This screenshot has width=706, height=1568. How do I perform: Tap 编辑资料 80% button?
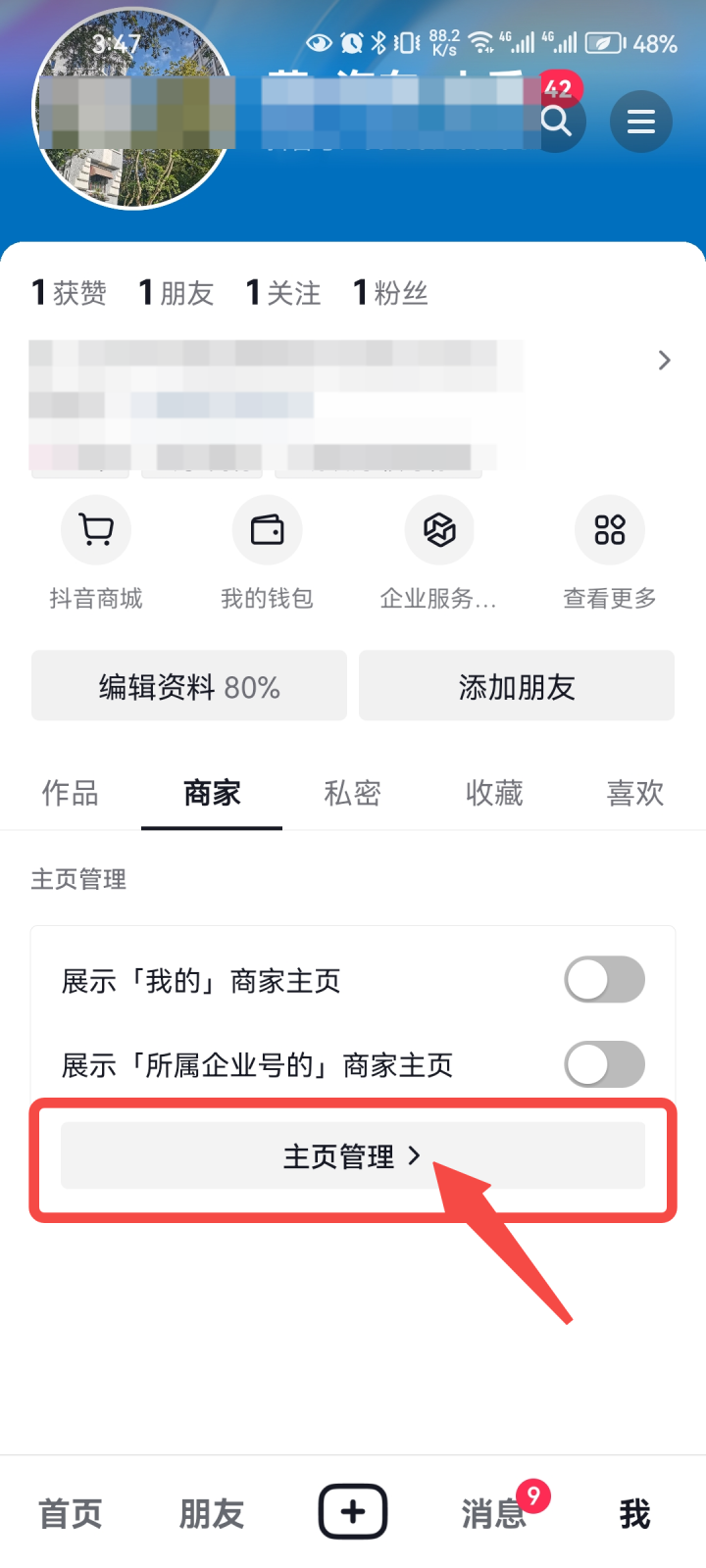tap(189, 686)
